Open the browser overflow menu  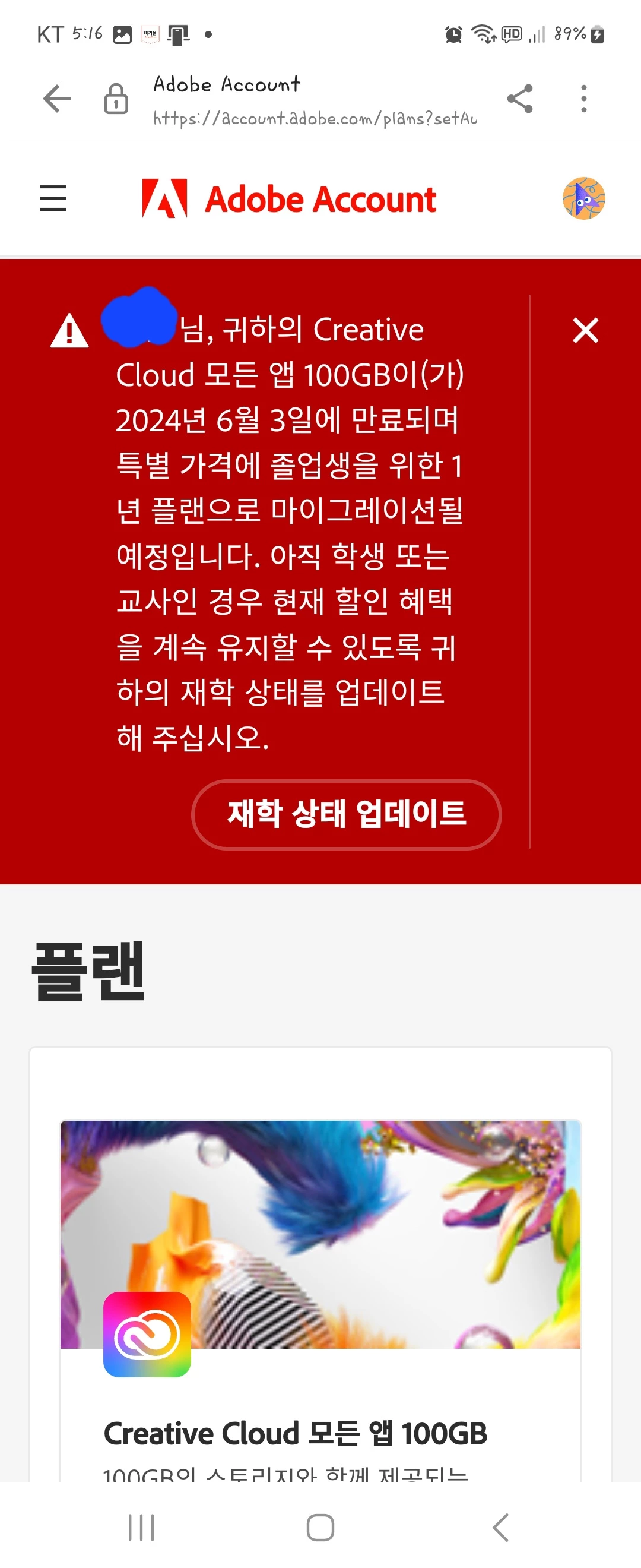coord(584,99)
